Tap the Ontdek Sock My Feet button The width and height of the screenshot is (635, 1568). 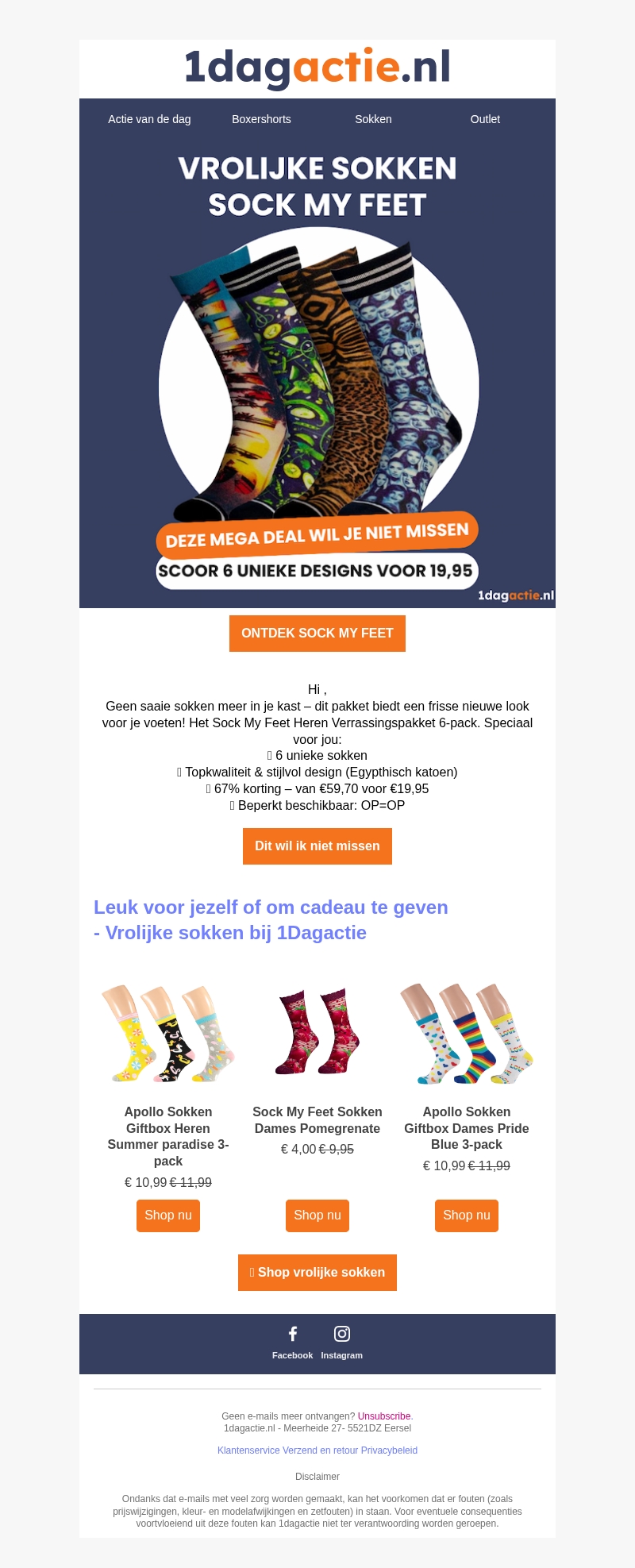click(x=317, y=634)
